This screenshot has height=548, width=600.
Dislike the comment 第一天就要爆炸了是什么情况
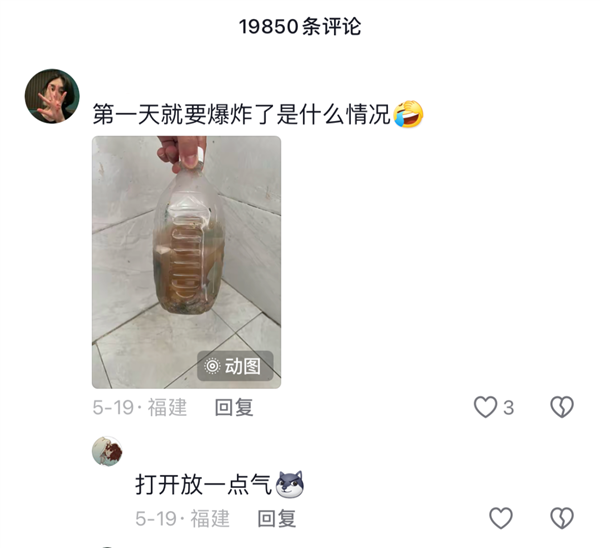click(x=562, y=407)
